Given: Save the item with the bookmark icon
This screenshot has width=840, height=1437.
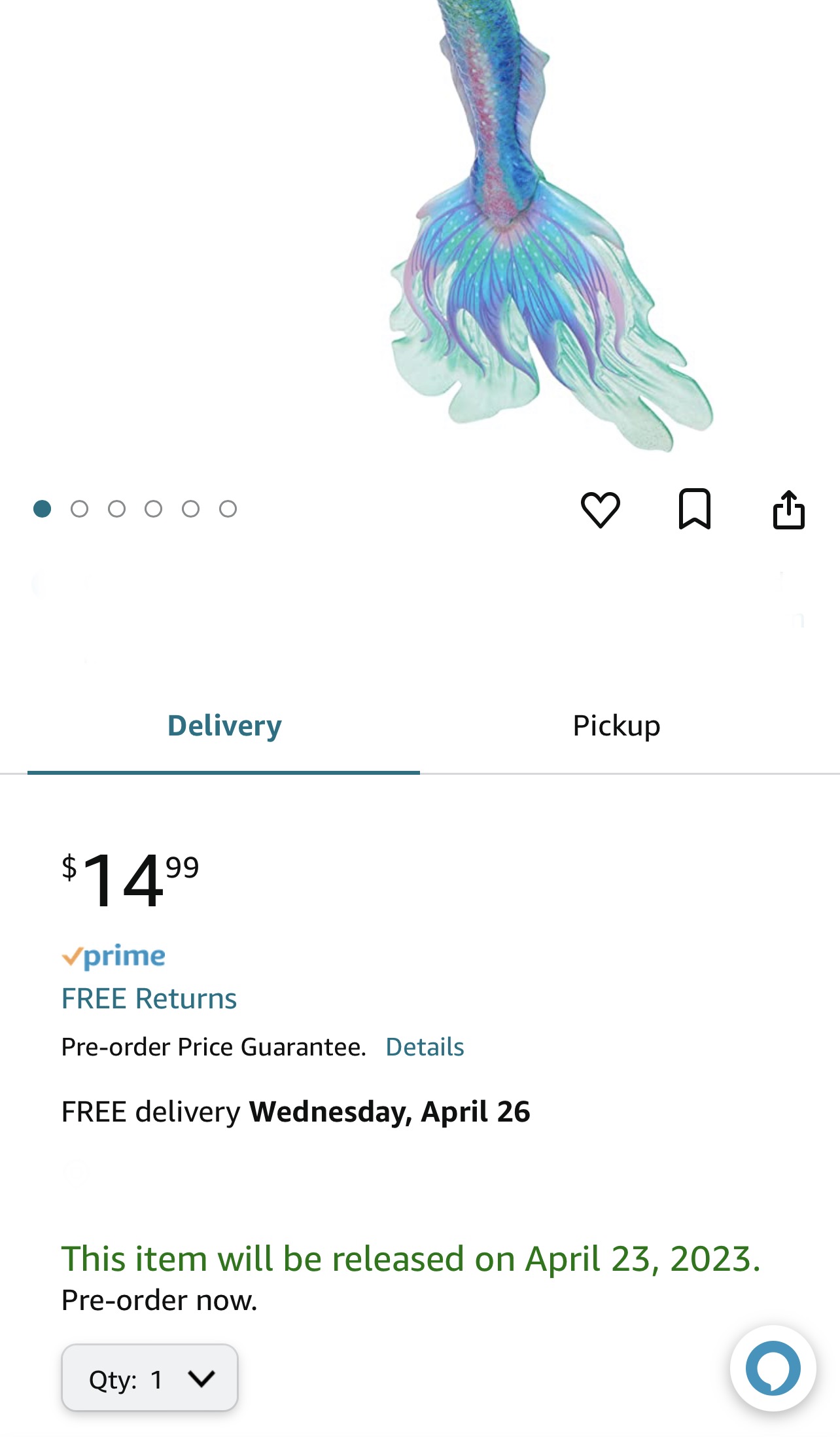Looking at the screenshot, I should point(695,508).
